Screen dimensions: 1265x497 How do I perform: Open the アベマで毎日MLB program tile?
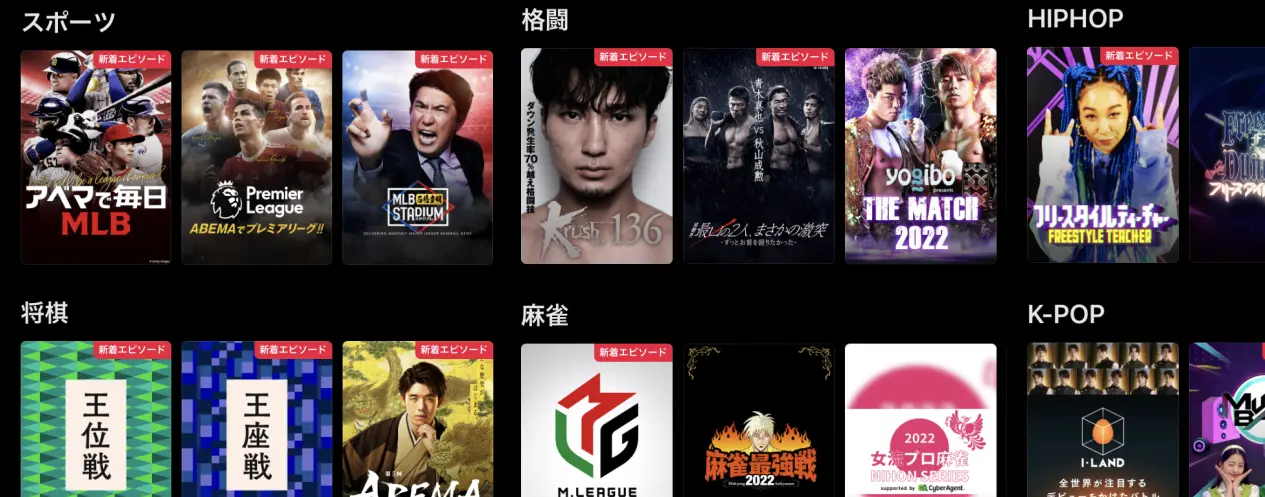(96, 157)
